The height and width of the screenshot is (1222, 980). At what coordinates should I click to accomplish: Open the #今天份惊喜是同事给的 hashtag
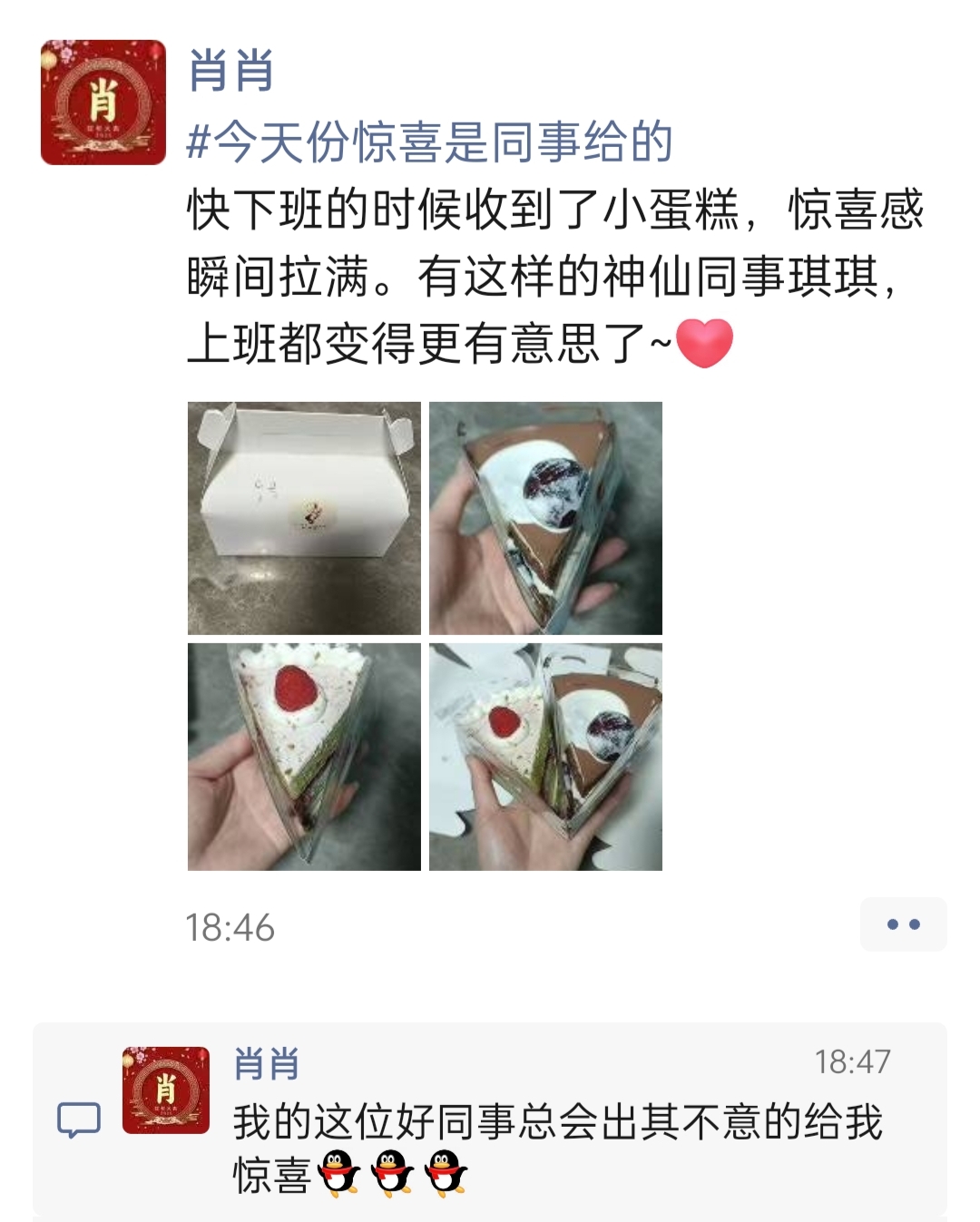(429, 142)
